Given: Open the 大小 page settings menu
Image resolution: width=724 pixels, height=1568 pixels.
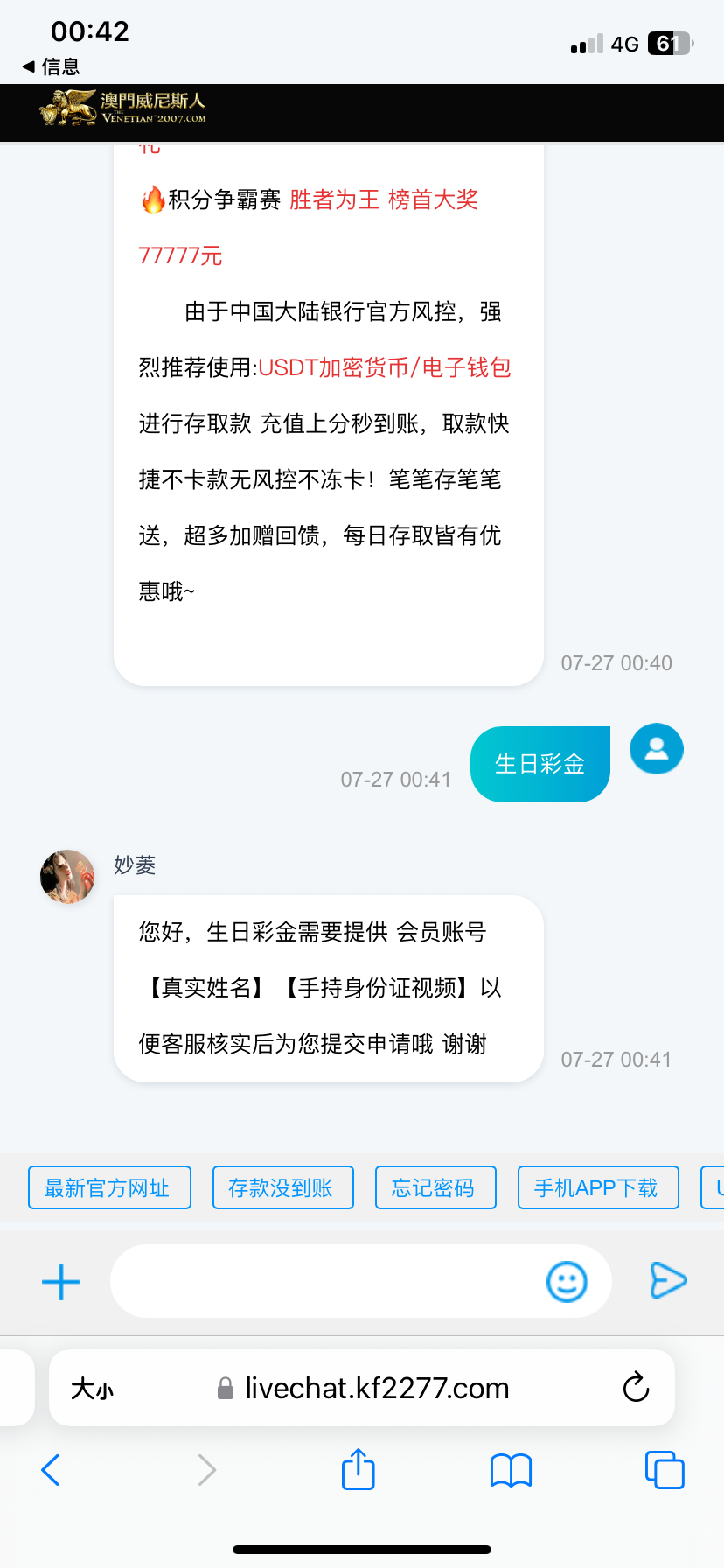Looking at the screenshot, I should [92, 1389].
